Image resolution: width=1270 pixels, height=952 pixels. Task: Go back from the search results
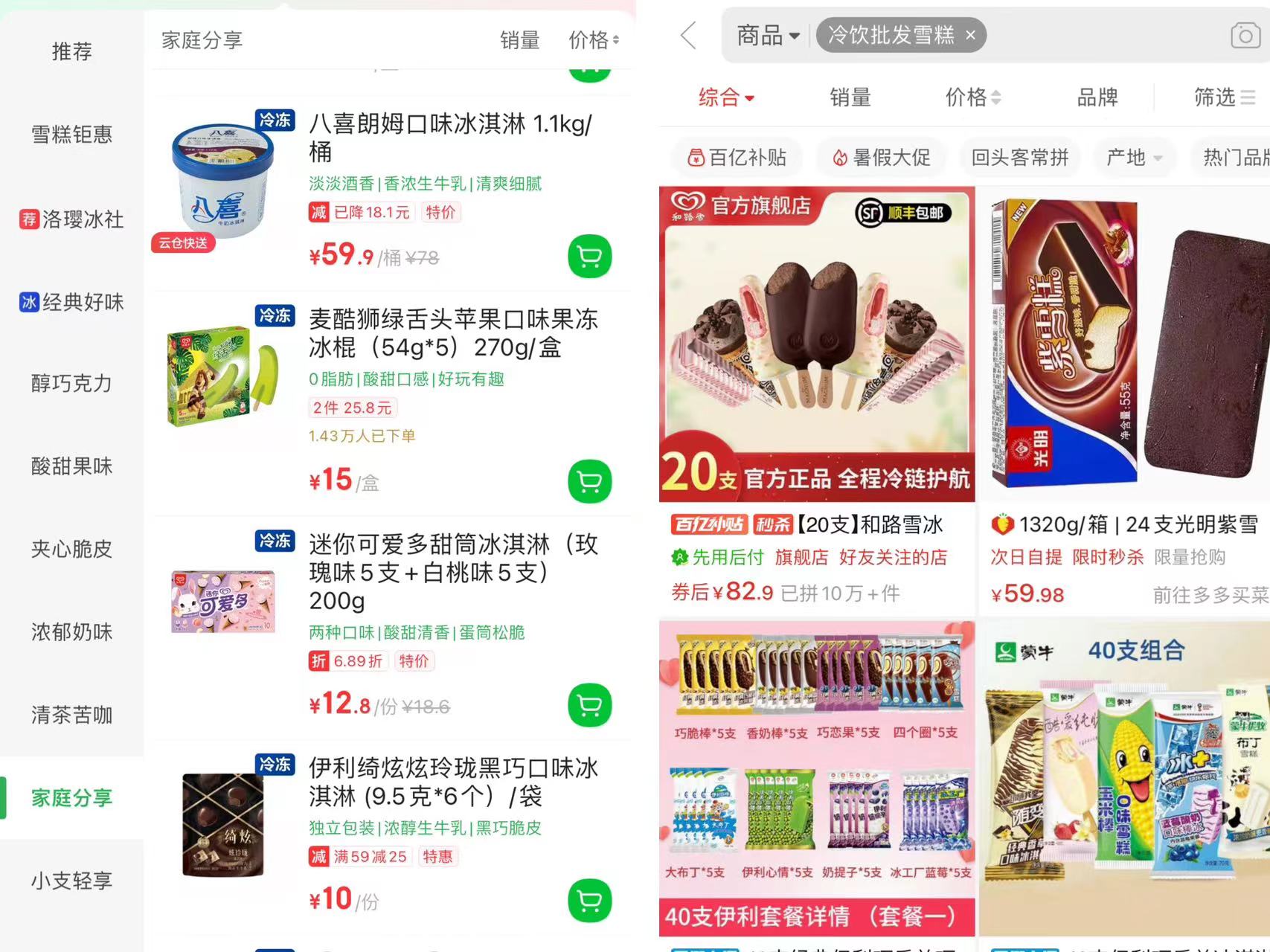click(689, 35)
